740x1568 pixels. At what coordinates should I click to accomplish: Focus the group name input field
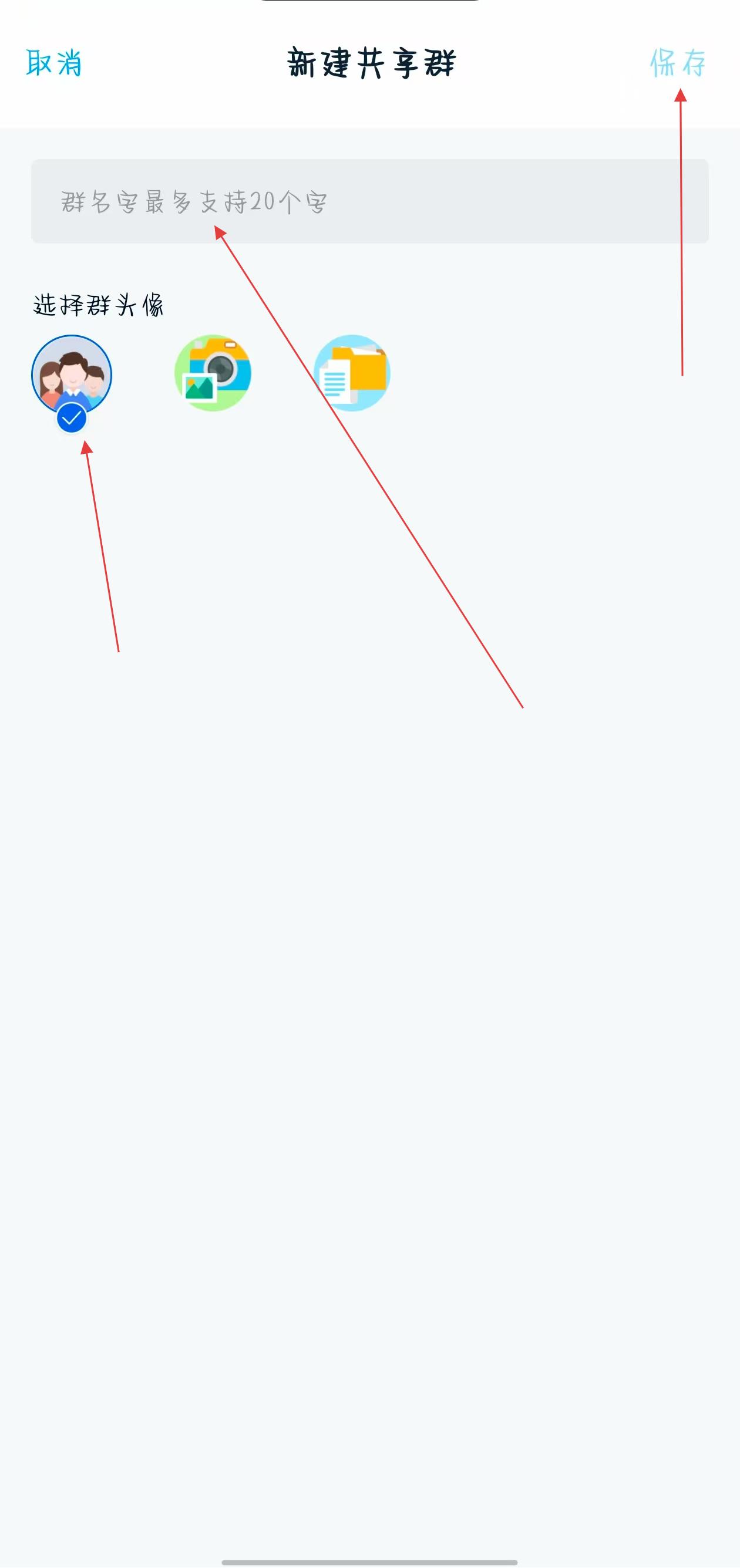point(369,201)
